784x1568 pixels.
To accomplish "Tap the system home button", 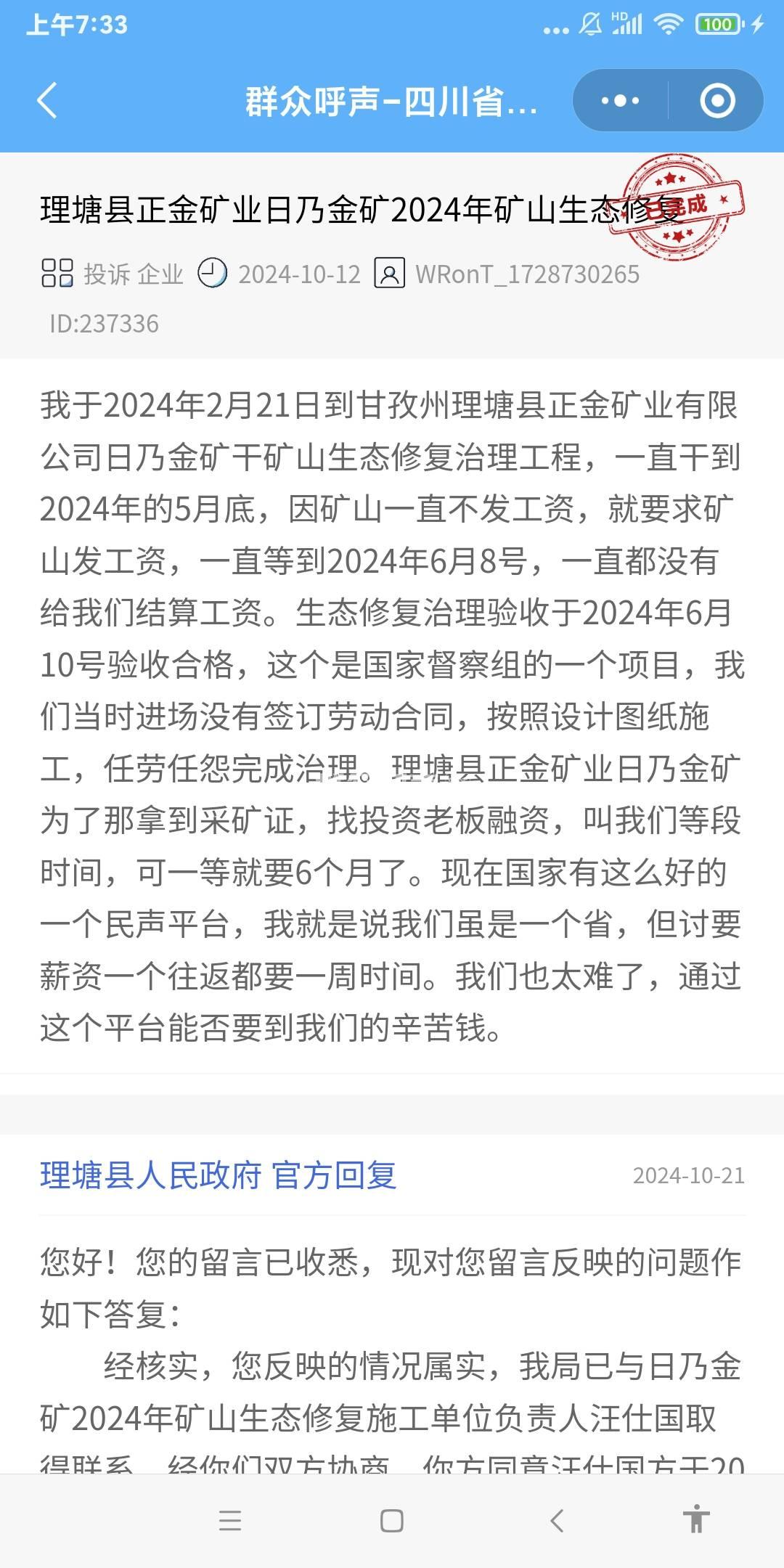I will (x=392, y=1521).
